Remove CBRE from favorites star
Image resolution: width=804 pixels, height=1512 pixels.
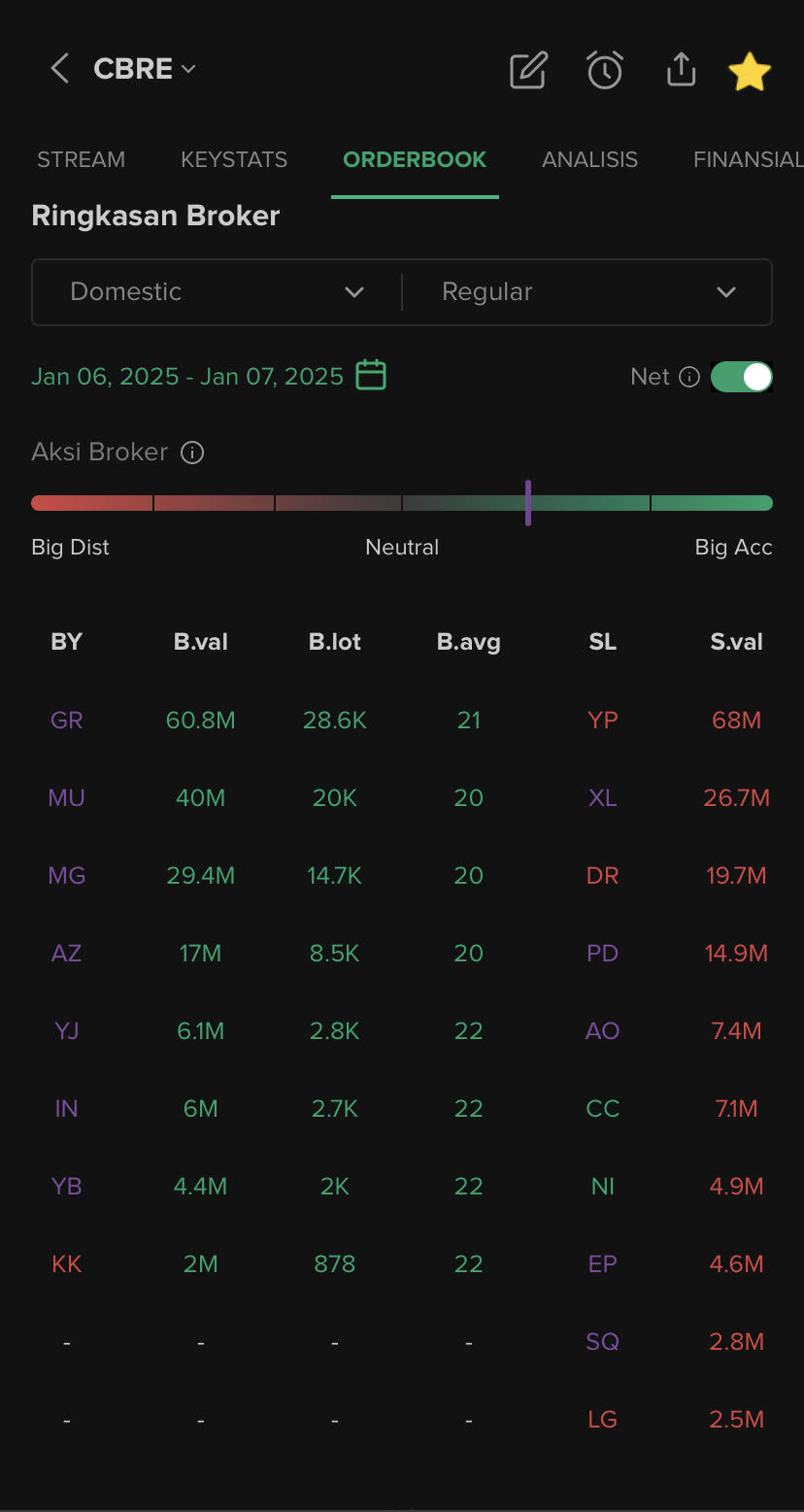[x=750, y=71]
